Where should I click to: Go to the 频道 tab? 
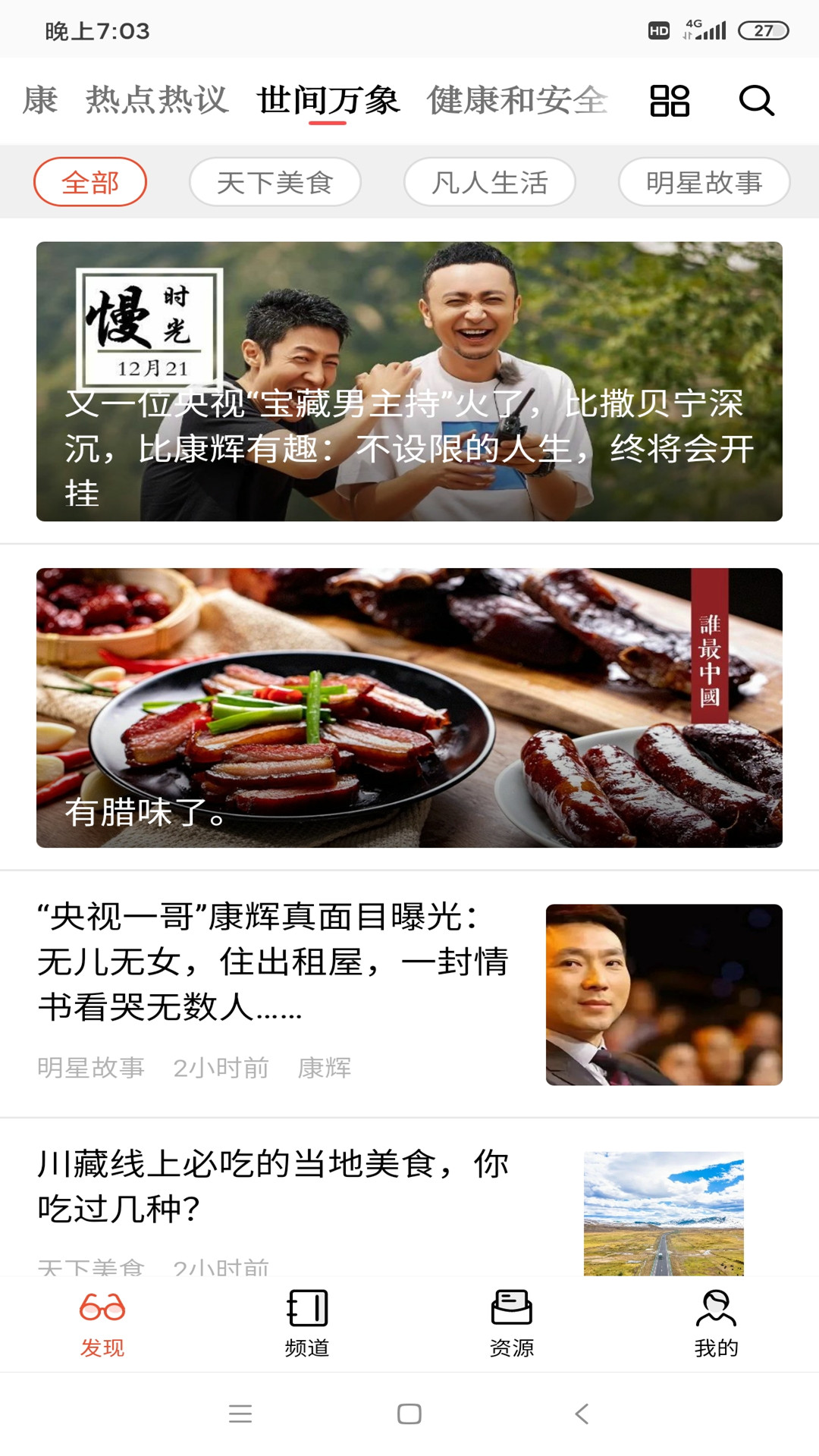point(307,1323)
